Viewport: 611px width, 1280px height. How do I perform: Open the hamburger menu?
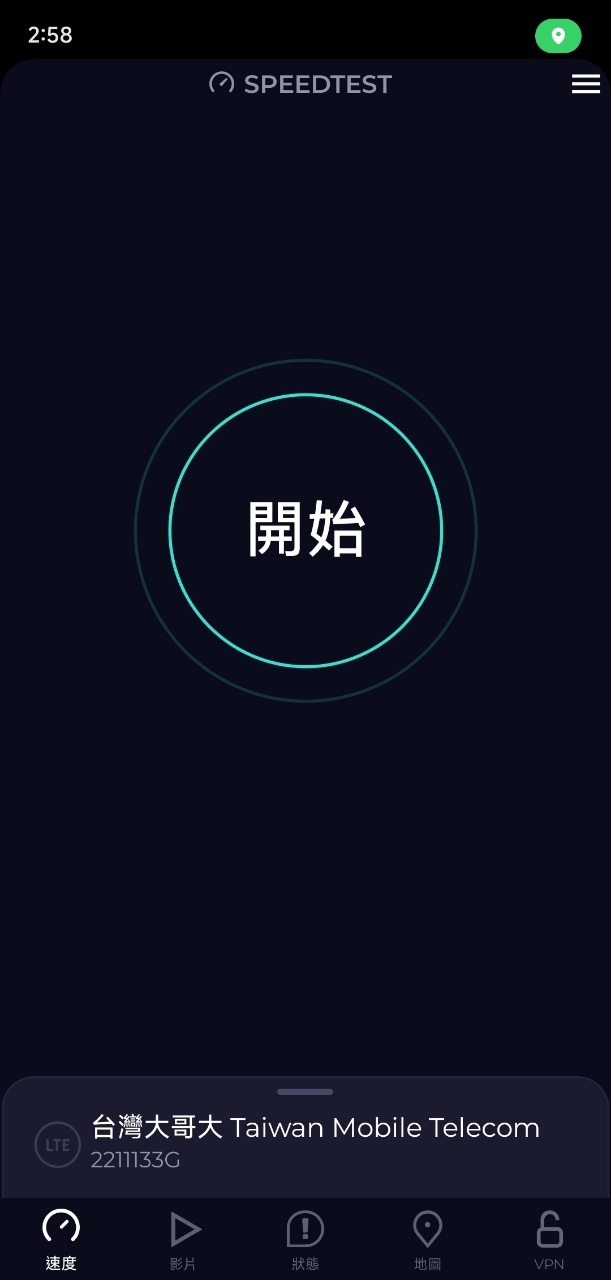[x=585, y=84]
